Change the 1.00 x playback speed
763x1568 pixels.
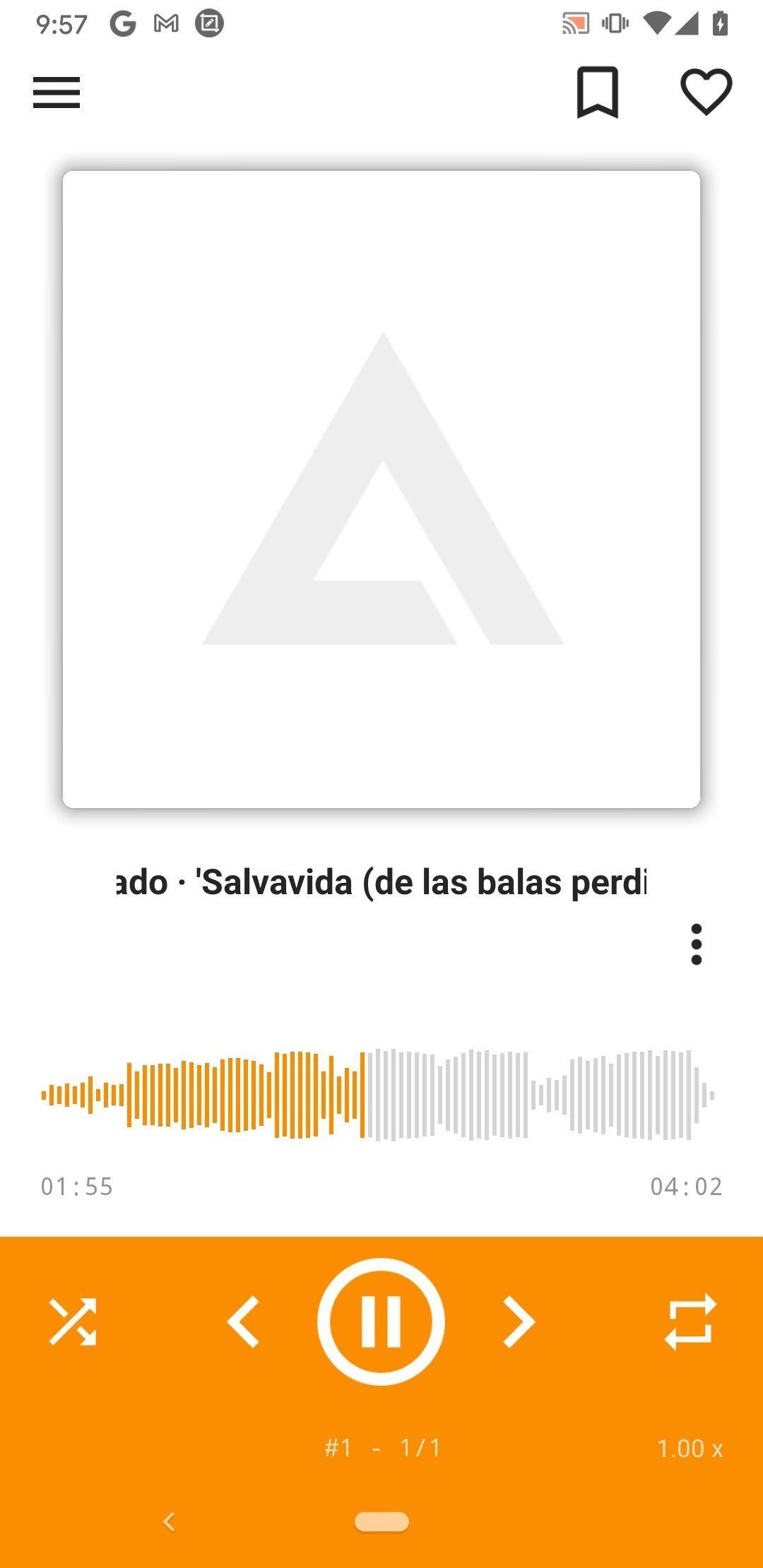coord(690,1449)
